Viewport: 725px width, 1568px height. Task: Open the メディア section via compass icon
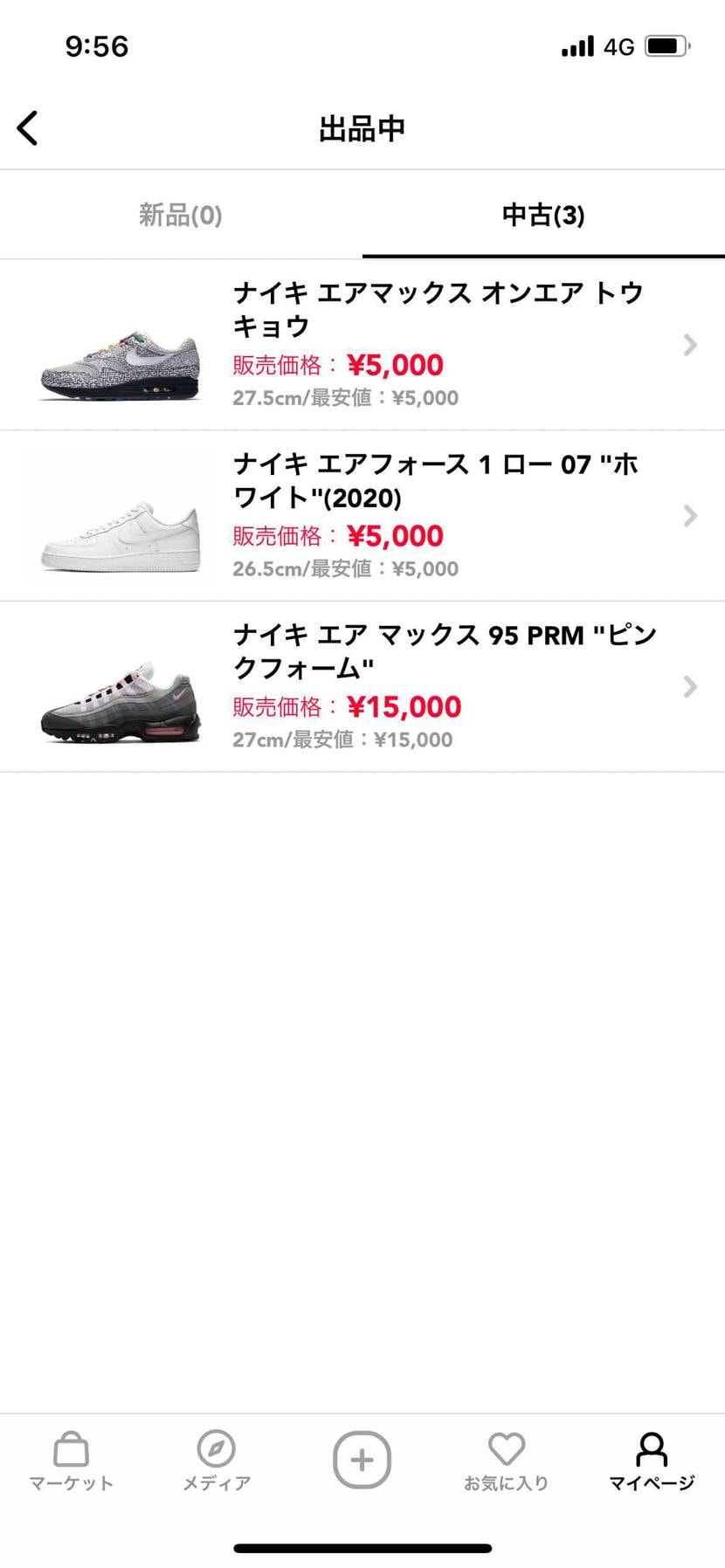pyautogui.click(x=216, y=1460)
